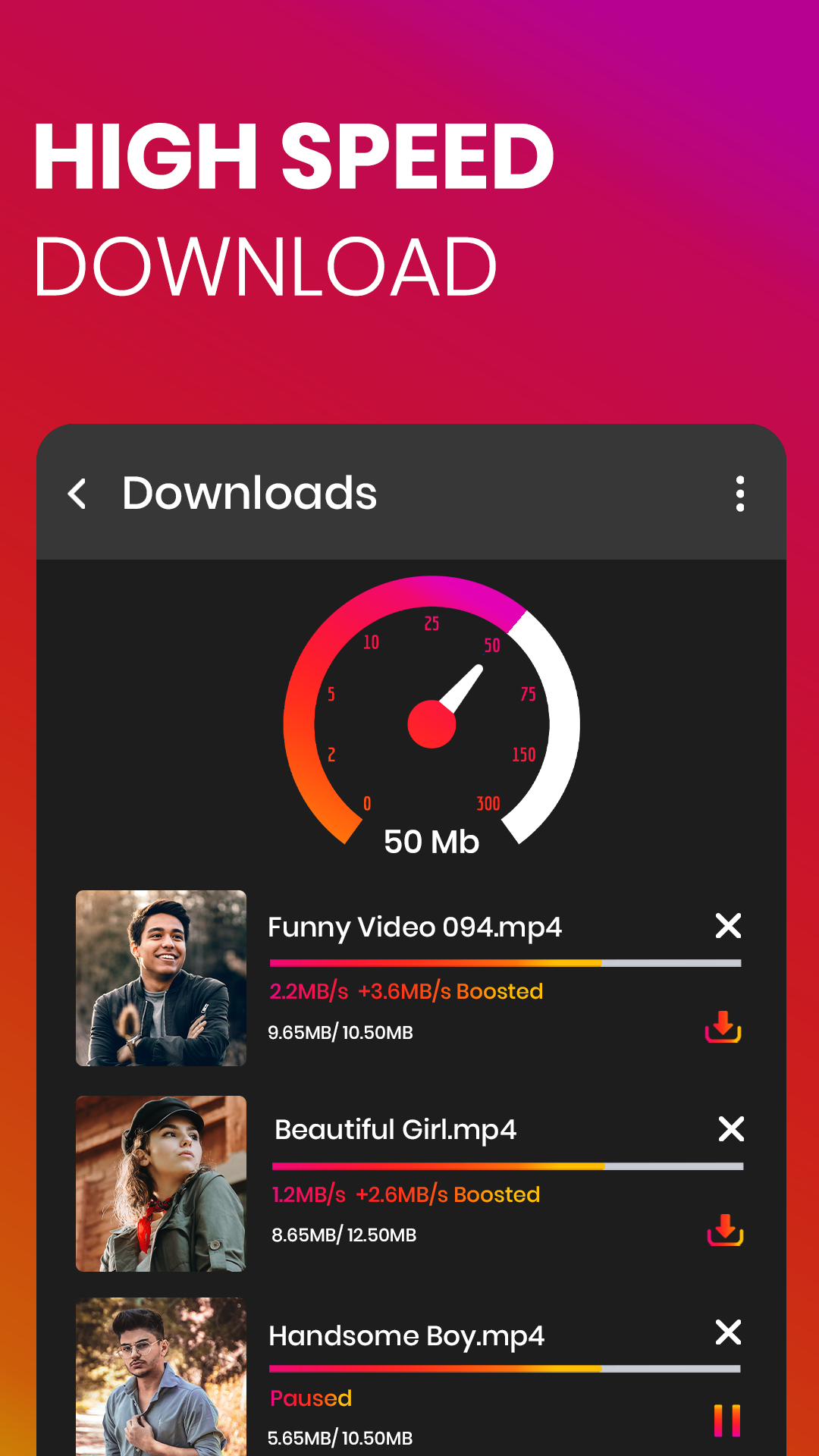Click the Beautiful Girl.mp4 title
Screen dimensions: 819x1456
coord(394,1129)
